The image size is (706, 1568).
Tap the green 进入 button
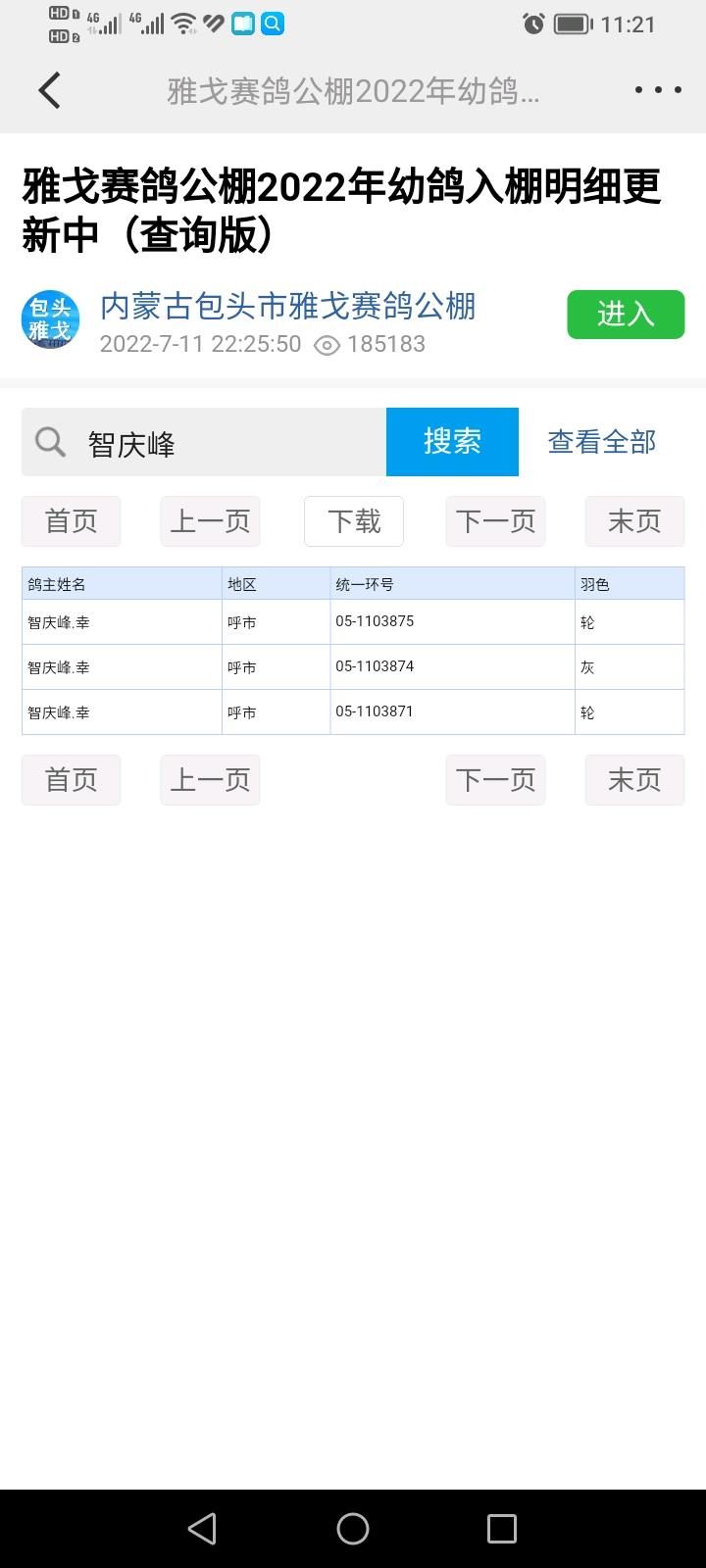(626, 315)
